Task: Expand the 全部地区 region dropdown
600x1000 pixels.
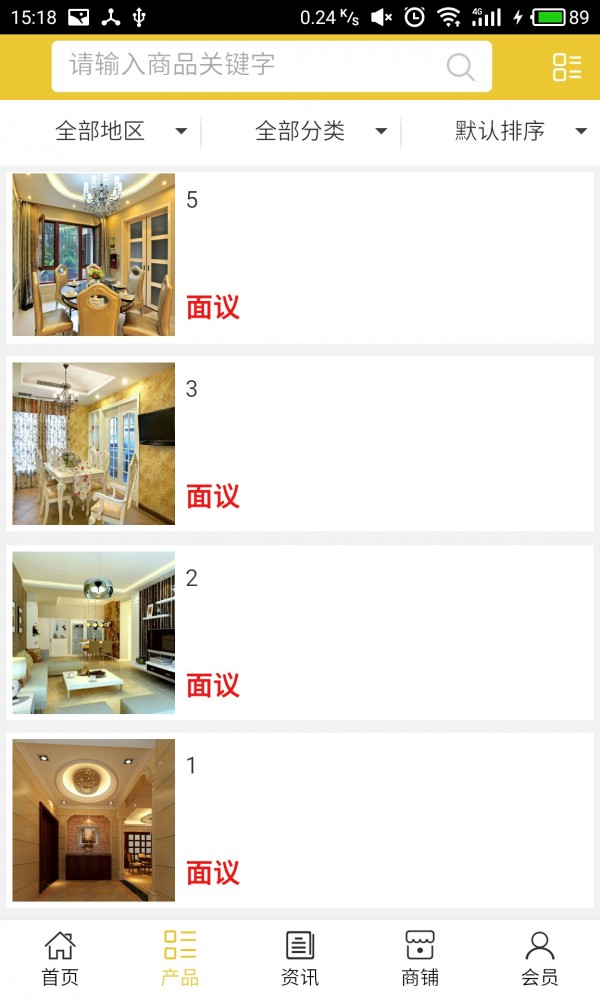Action: point(120,131)
